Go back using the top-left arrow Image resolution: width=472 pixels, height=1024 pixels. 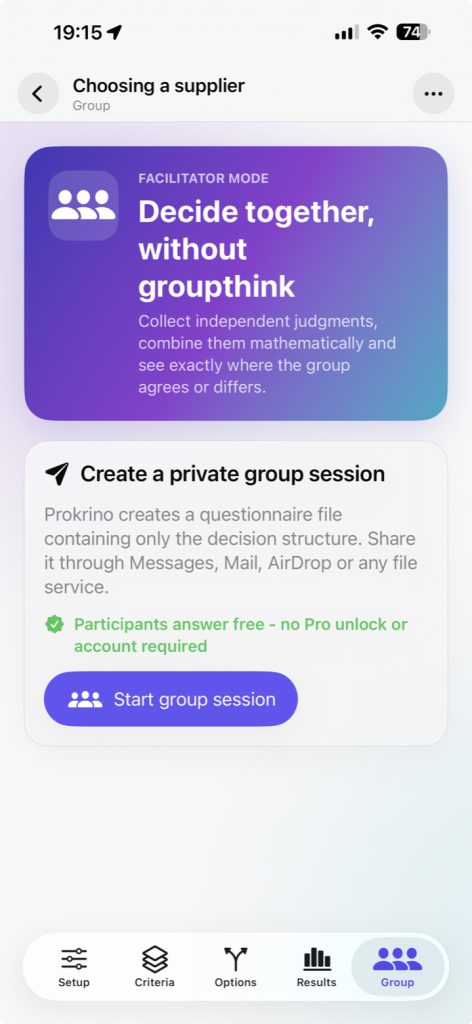pos(38,94)
